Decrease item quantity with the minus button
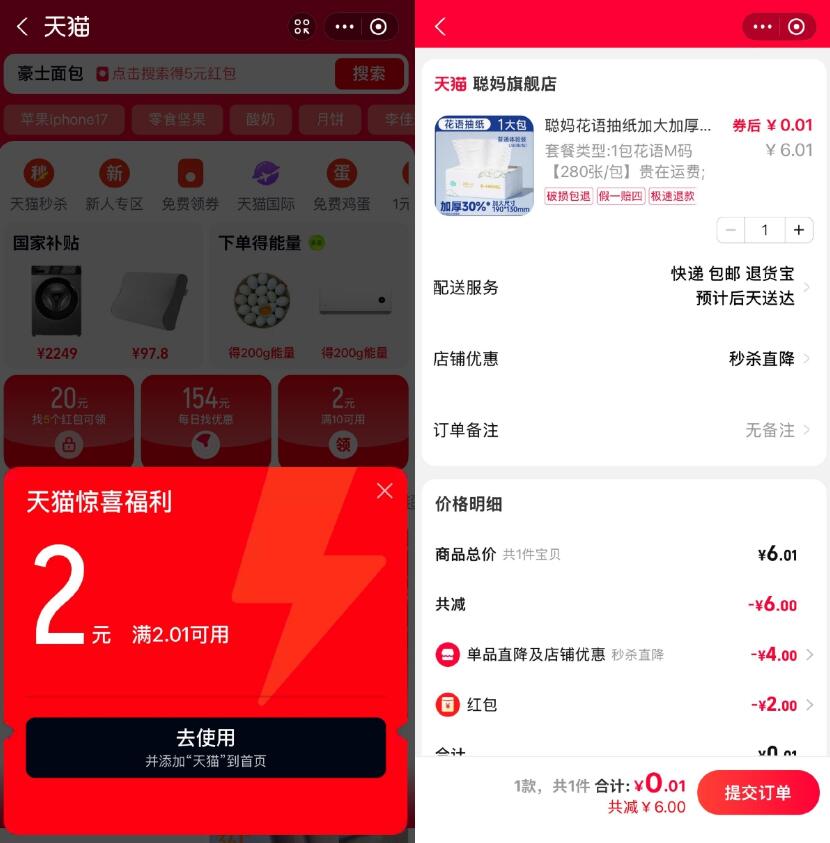The image size is (830, 843). [731, 230]
